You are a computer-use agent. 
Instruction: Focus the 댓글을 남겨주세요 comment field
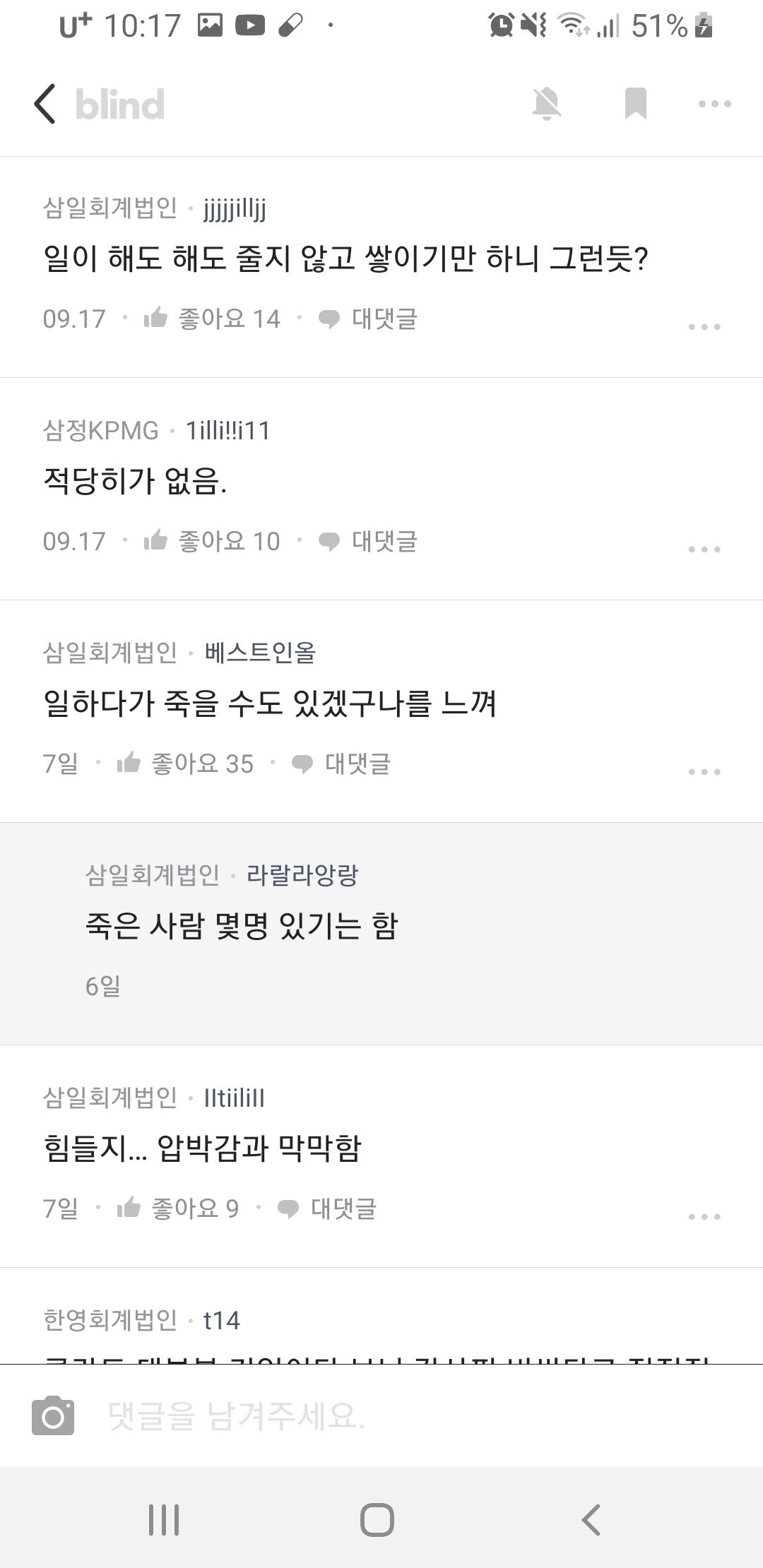pyautogui.click(x=396, y=1415)
